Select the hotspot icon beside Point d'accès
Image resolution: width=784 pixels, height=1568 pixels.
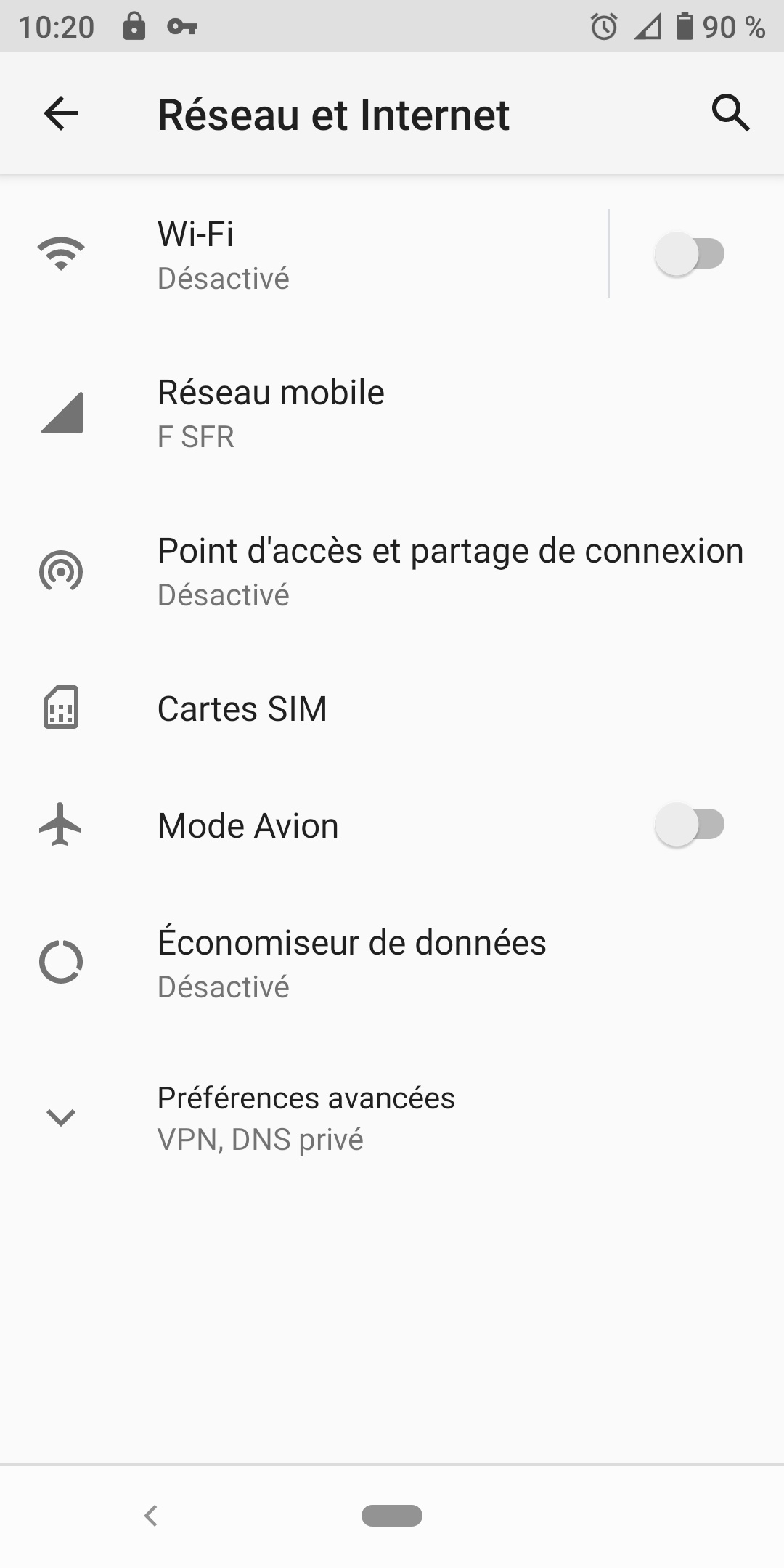tap(62, 571)
